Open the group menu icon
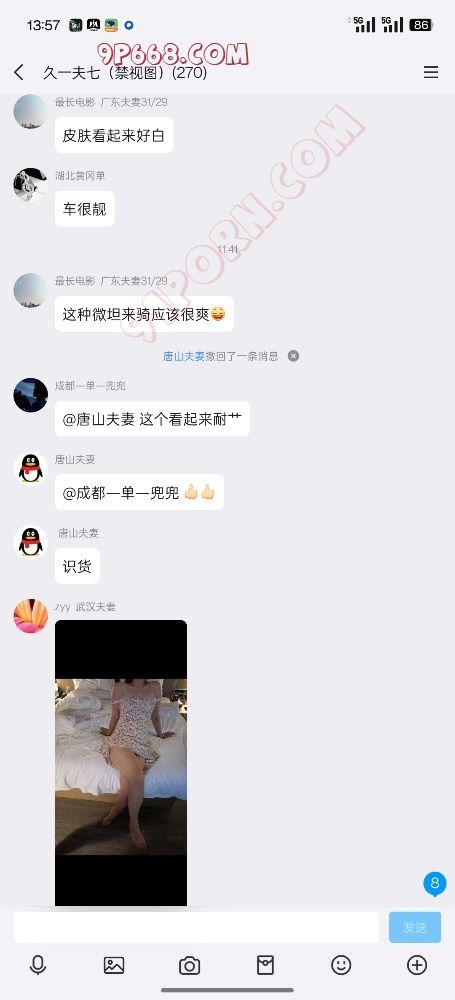 pyautogui.click(x=431, y=73)
